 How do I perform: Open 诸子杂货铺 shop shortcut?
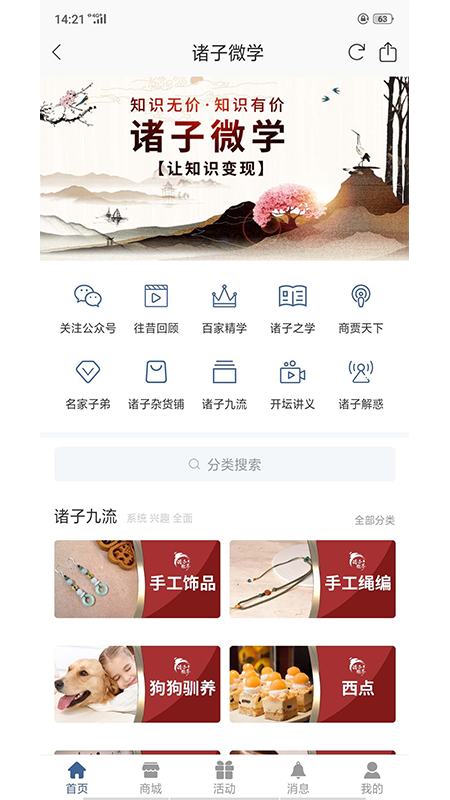pyautogui.click(x=156, y=385)
